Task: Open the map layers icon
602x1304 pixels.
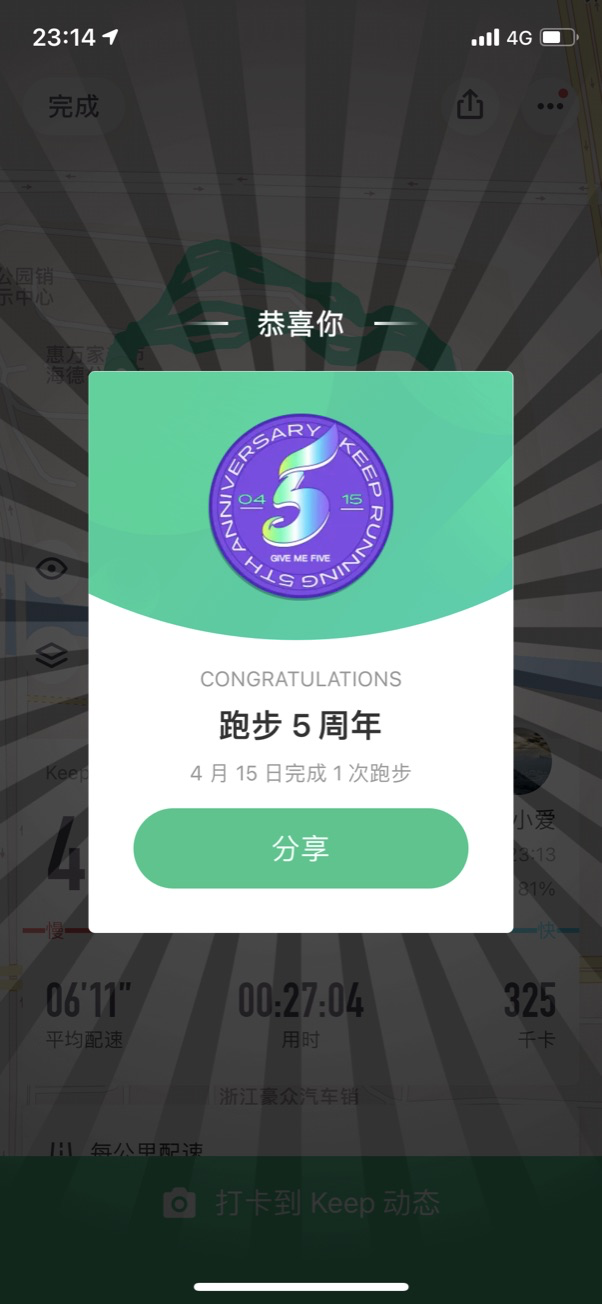Action: [x=51, y=656]
